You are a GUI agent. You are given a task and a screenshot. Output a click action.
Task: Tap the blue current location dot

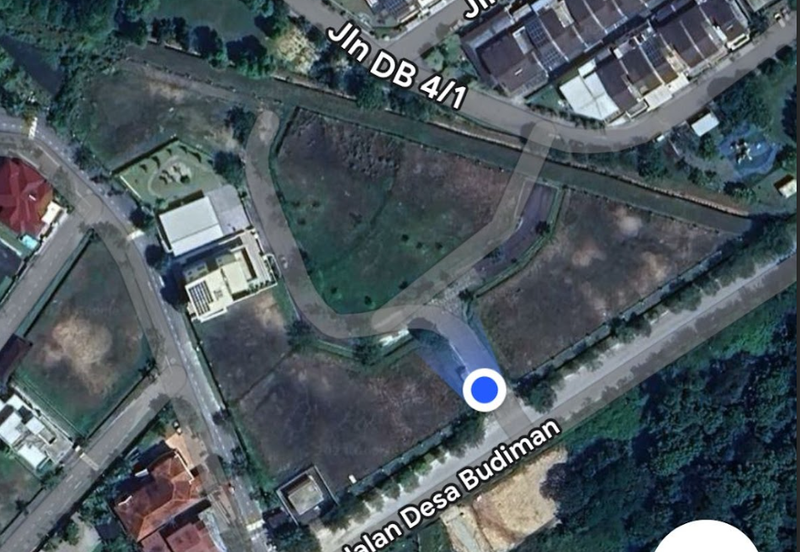point(485,389)
